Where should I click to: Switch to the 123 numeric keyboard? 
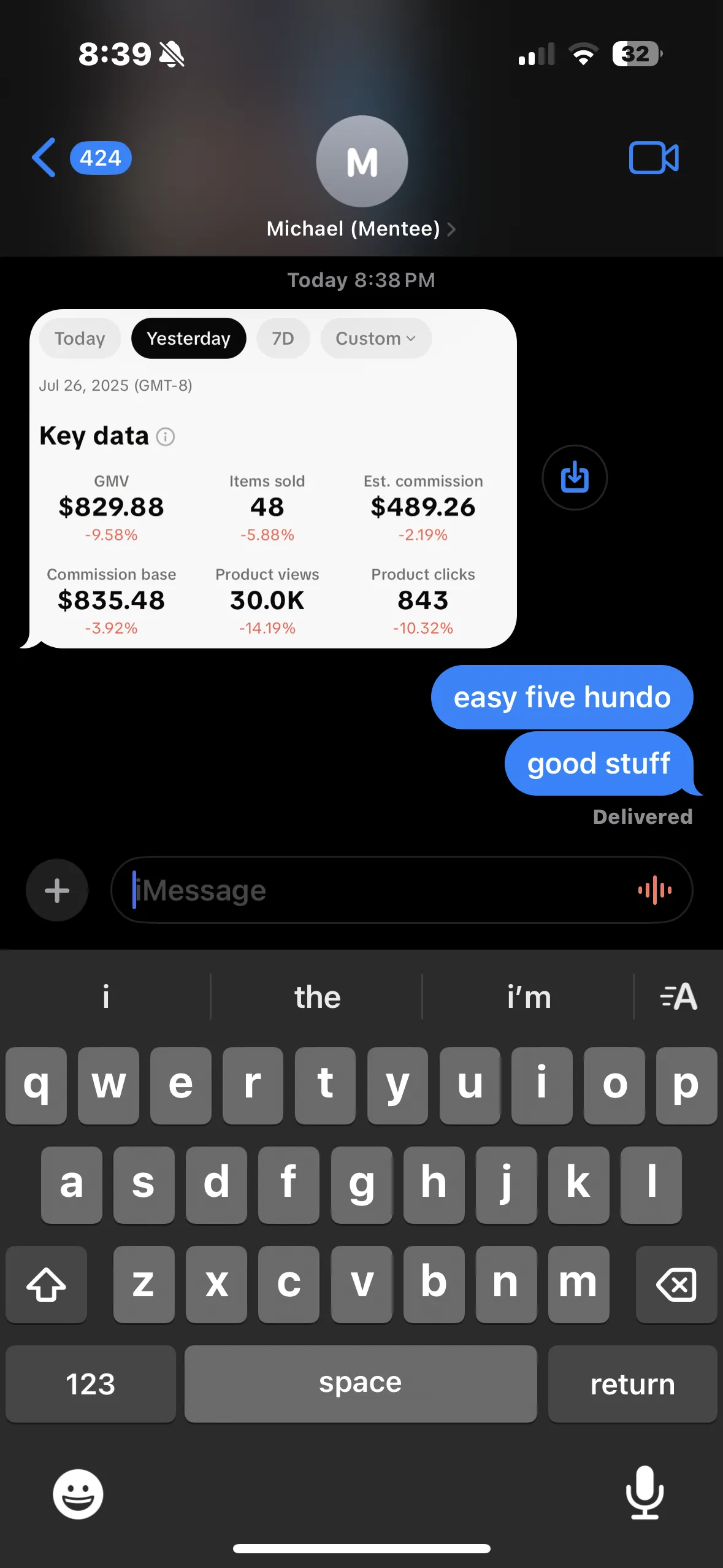pos(91,1384)
